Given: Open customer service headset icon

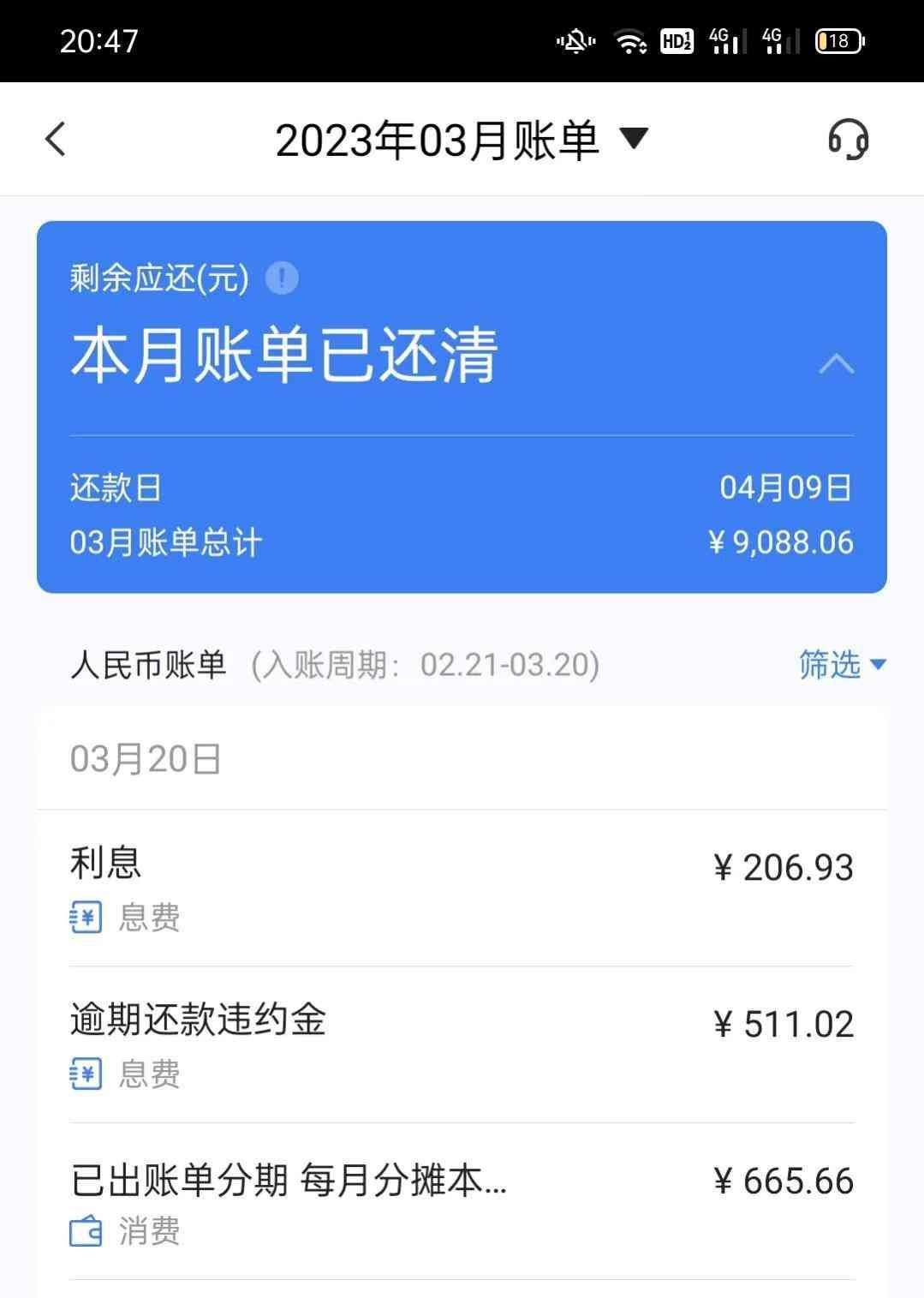Looking at the screenshot, I should [848, 139].
